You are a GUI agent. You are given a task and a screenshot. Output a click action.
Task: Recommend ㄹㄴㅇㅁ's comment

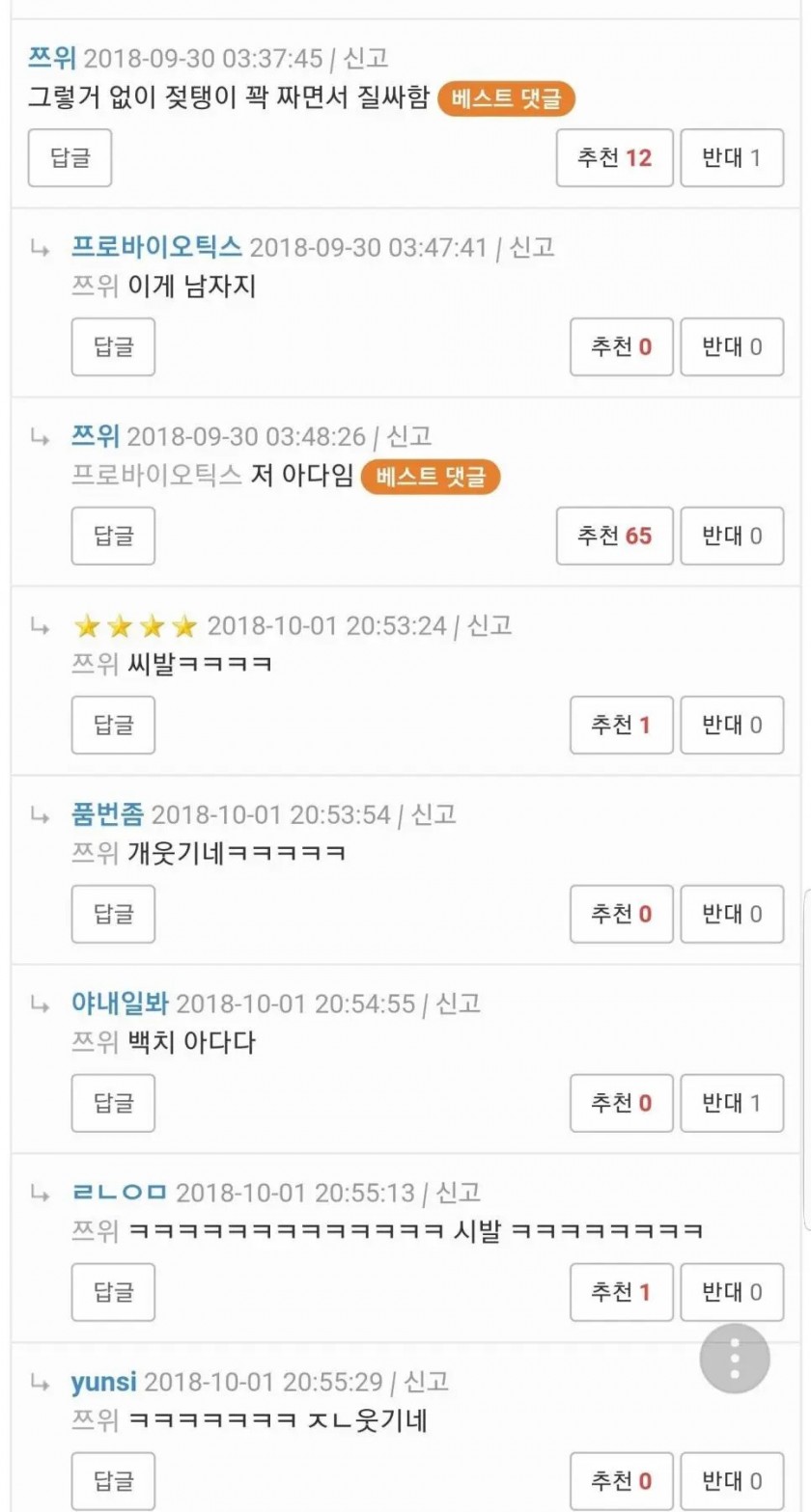coord(621,1292)
